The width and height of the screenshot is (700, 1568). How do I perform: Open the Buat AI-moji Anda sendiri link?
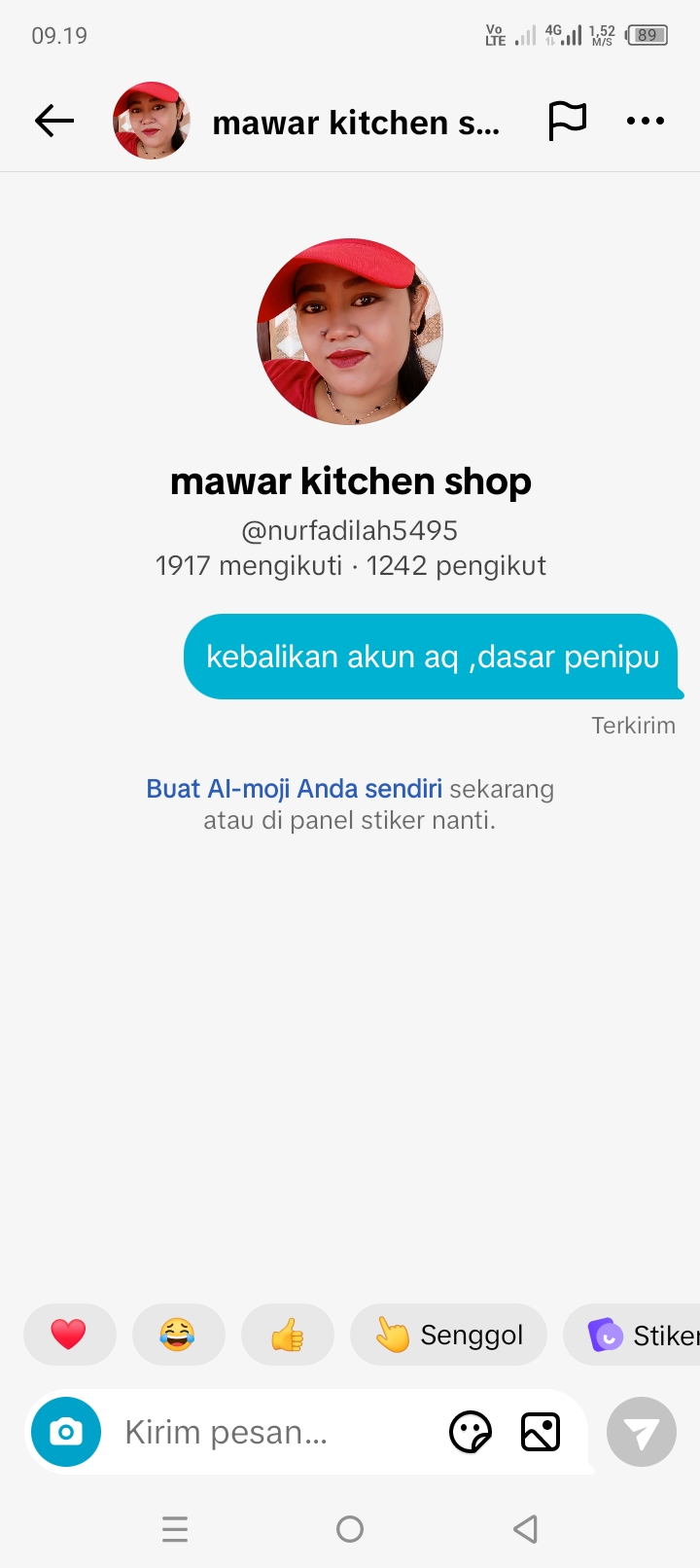[294, 789]
